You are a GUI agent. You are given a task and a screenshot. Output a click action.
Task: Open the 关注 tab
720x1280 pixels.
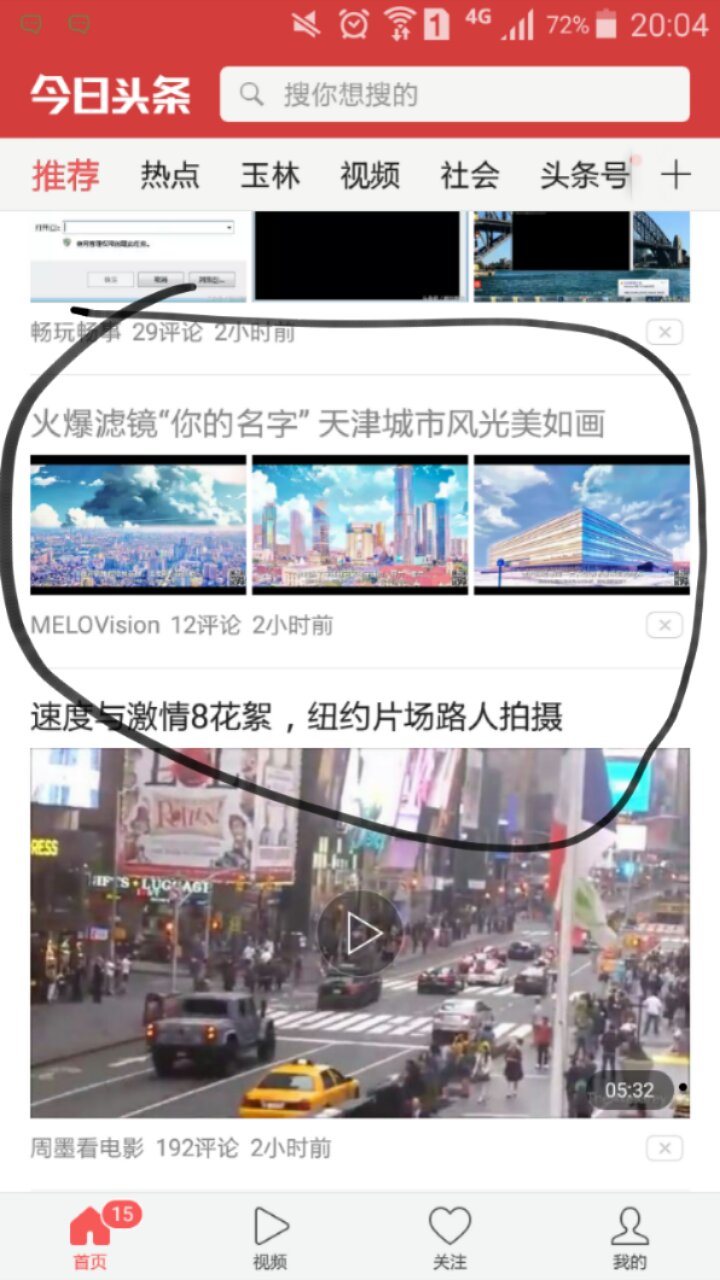coord(450,1236)
